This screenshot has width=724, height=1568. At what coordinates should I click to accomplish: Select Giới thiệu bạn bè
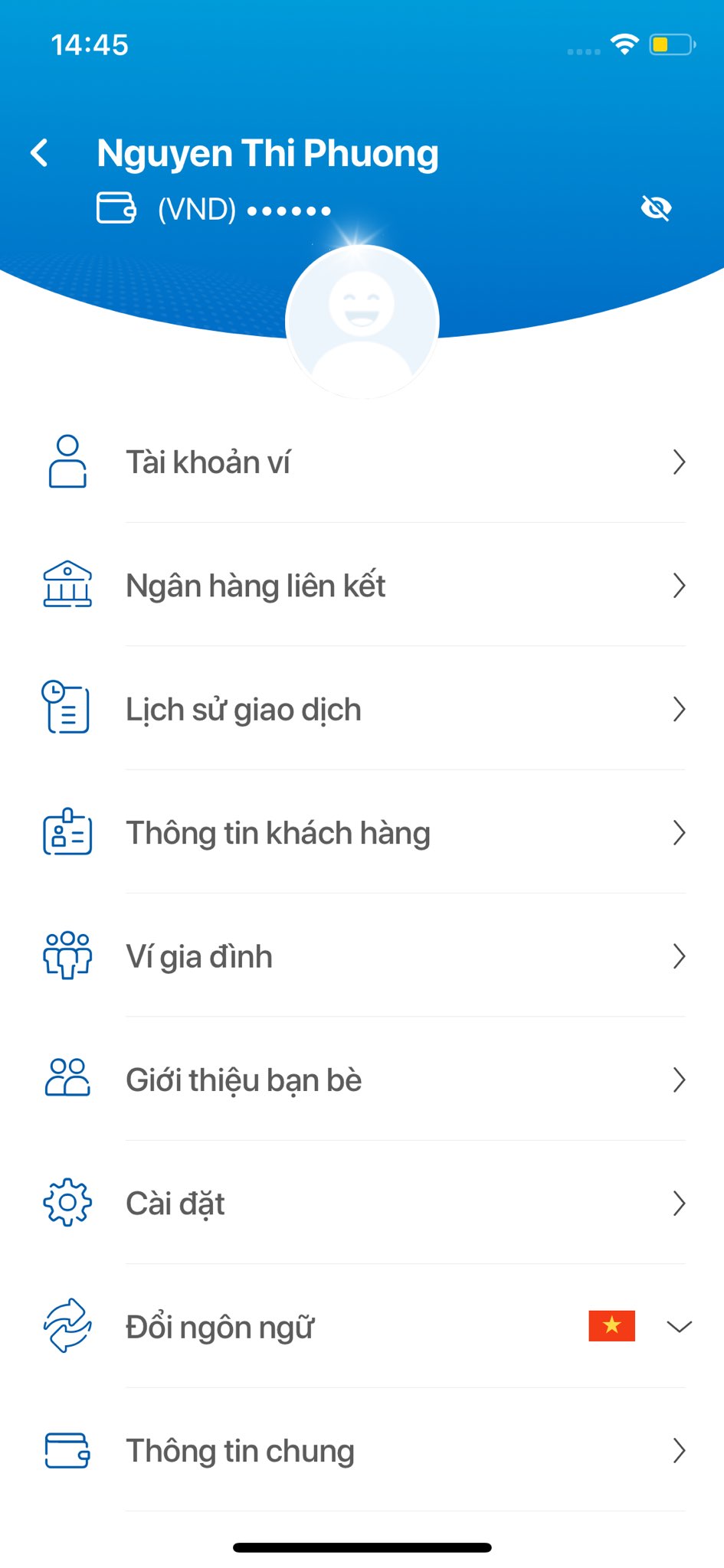point(362,1080)
